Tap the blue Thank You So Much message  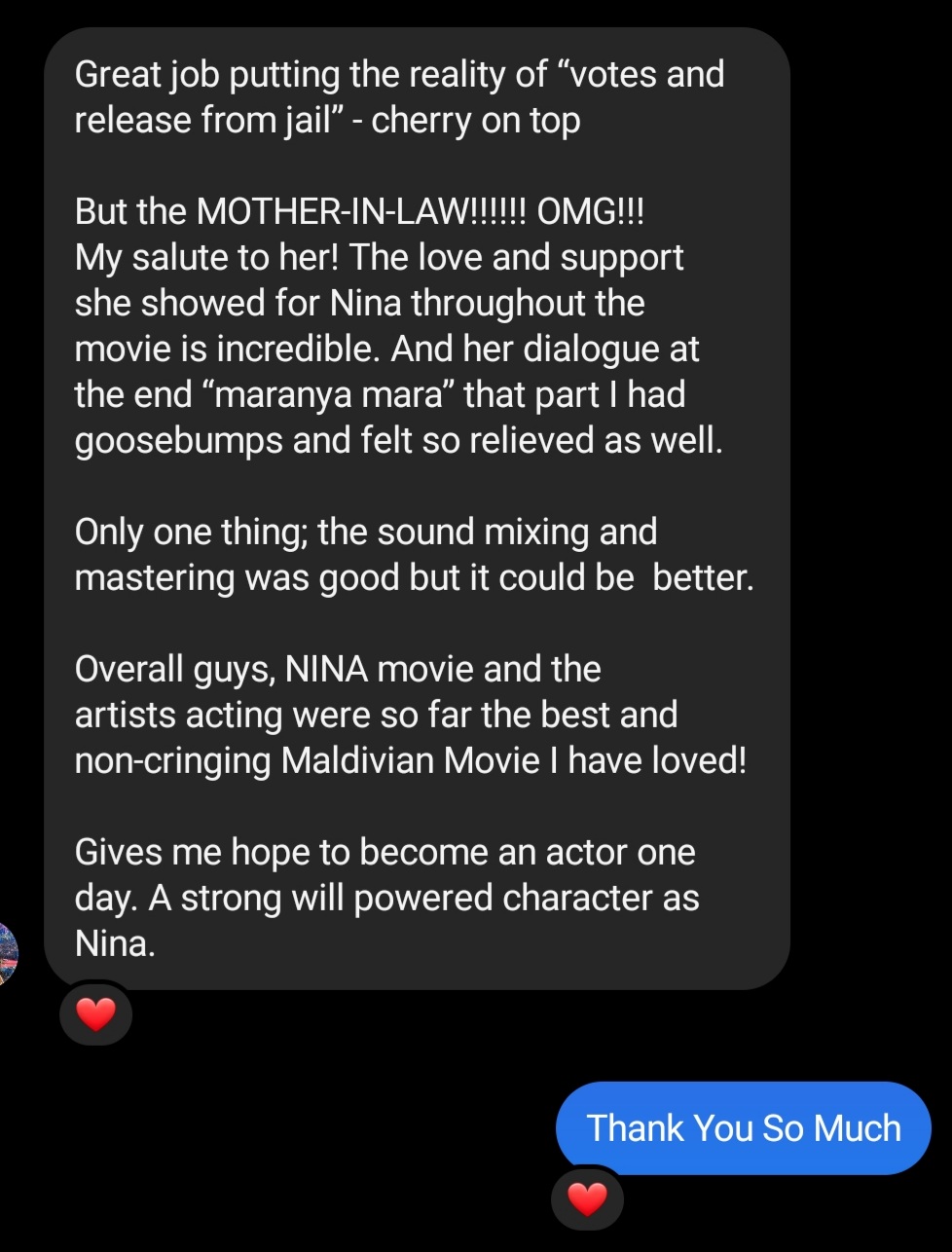(743, 1128)
